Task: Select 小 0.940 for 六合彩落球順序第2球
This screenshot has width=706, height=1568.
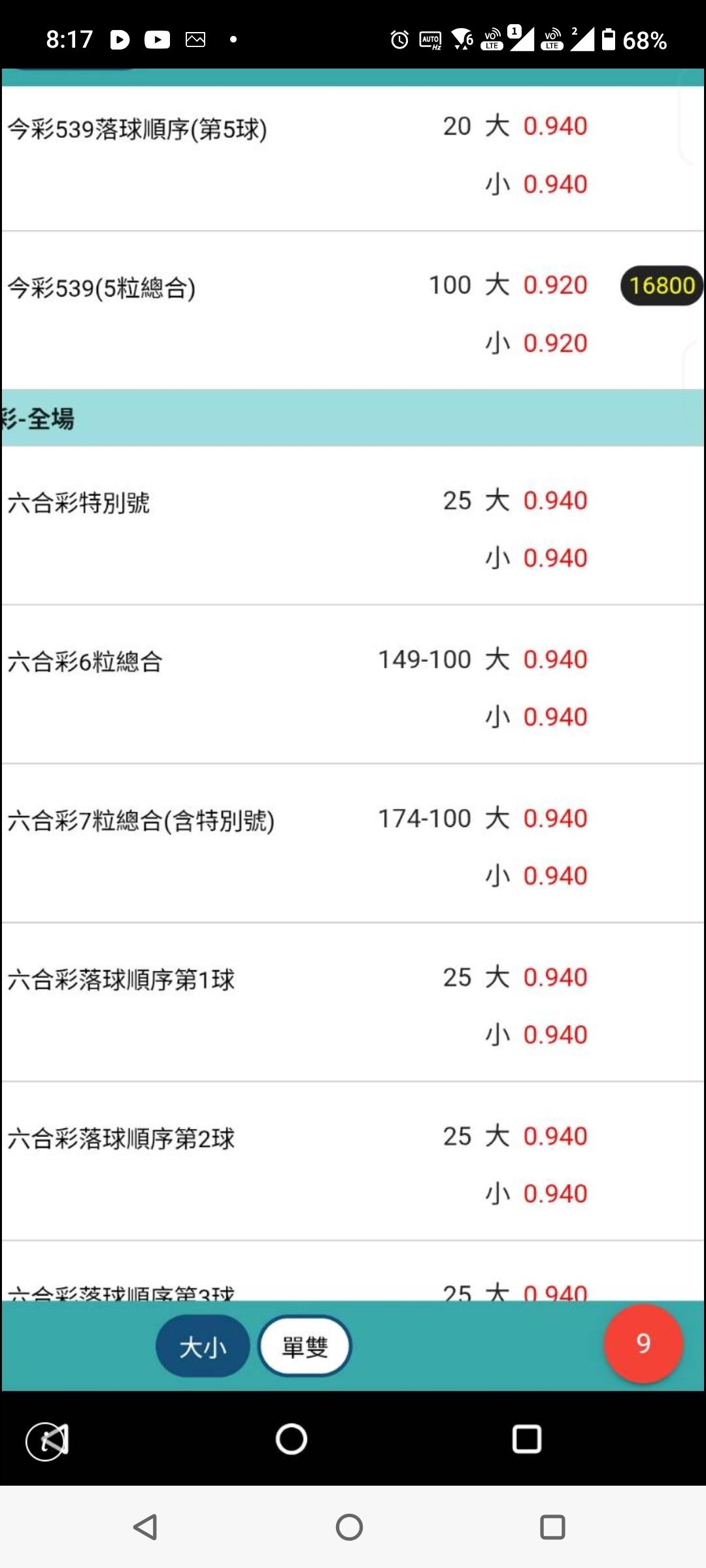Action: [x=536, y=1194]
